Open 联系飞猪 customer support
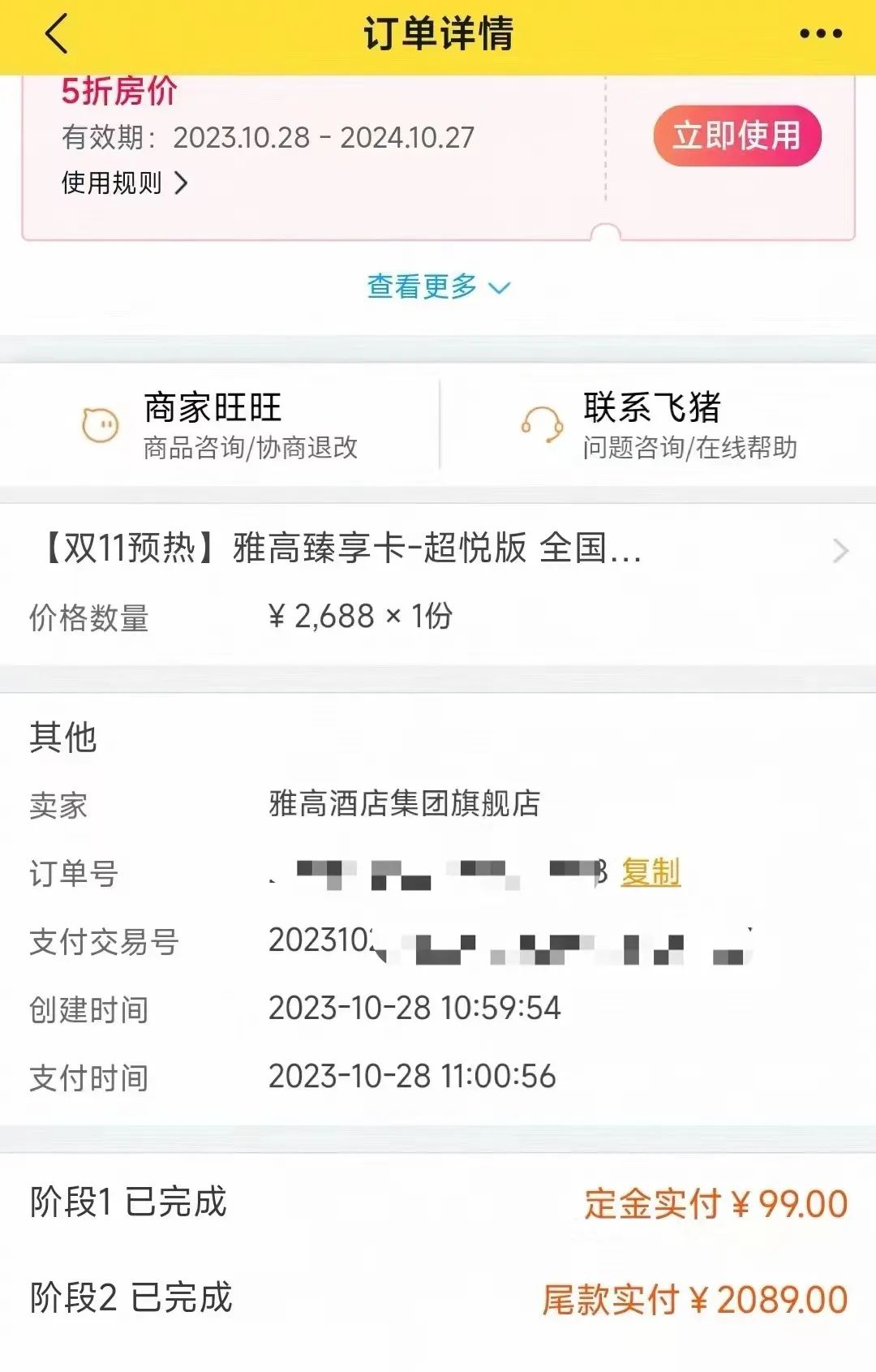This screenshot has width=876, height=1372. point(657,424)
